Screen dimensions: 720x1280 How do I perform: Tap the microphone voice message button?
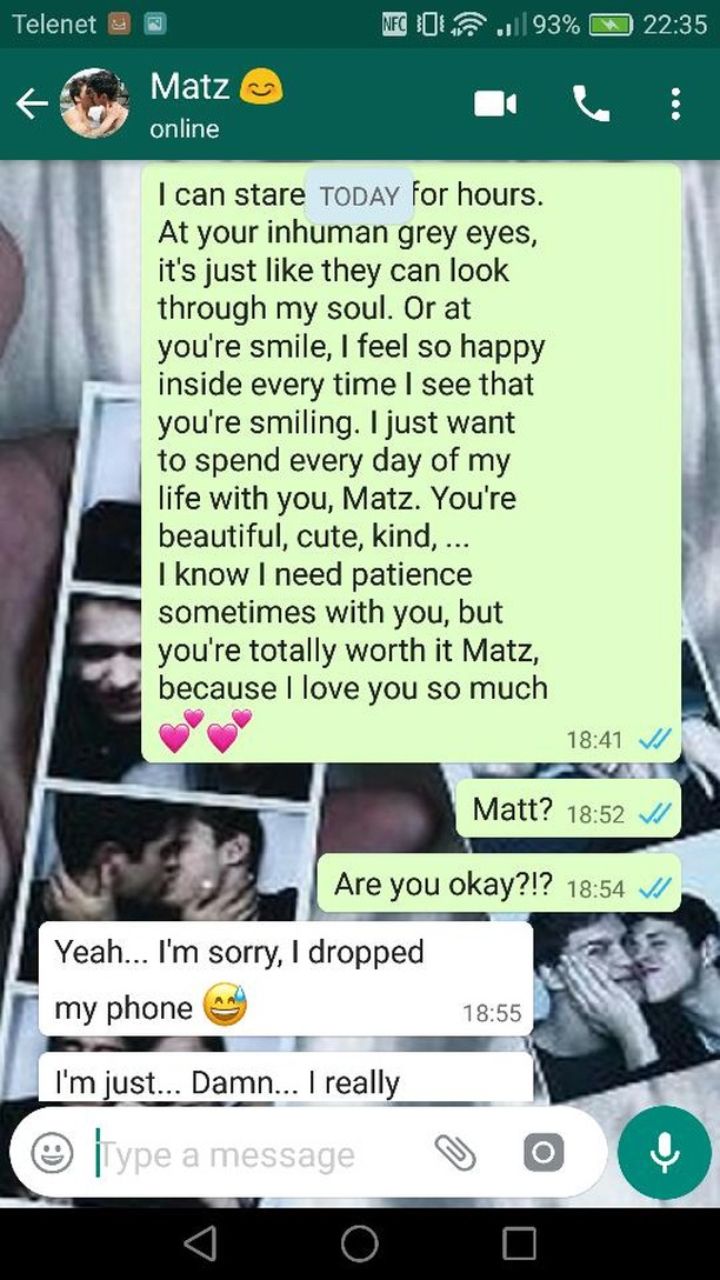pyautogui.click(x=664, y=1153)
